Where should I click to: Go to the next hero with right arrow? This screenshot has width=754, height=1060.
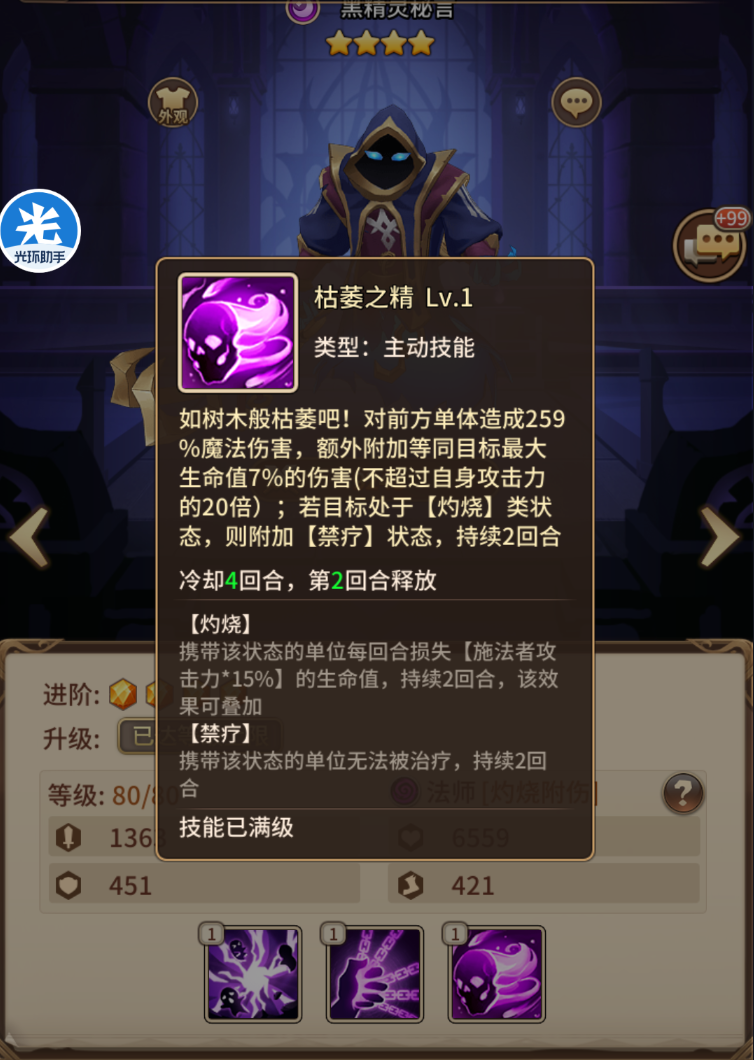point(720,537)
